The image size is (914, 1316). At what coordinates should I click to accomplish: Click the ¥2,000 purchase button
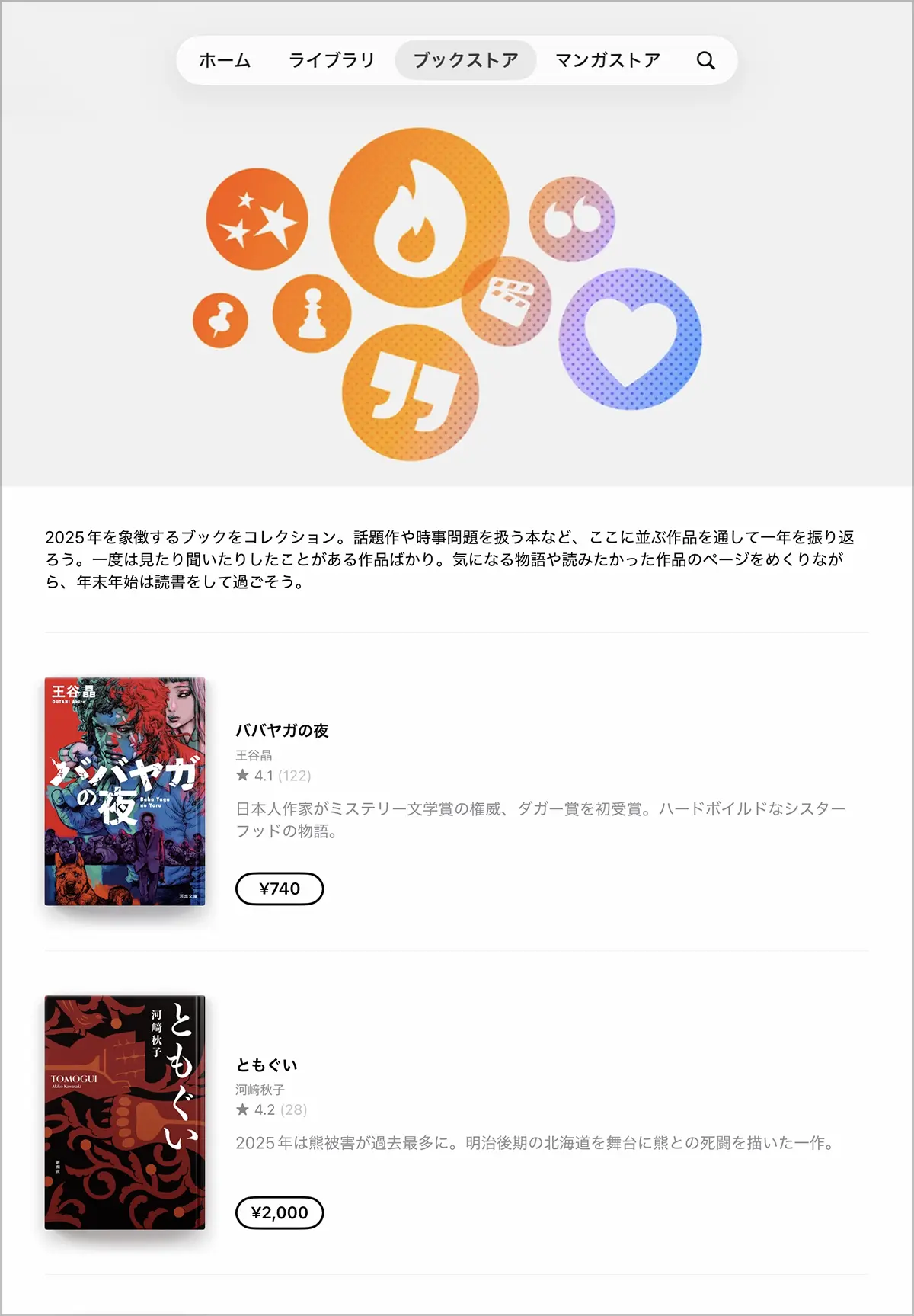pos(280,1212)
